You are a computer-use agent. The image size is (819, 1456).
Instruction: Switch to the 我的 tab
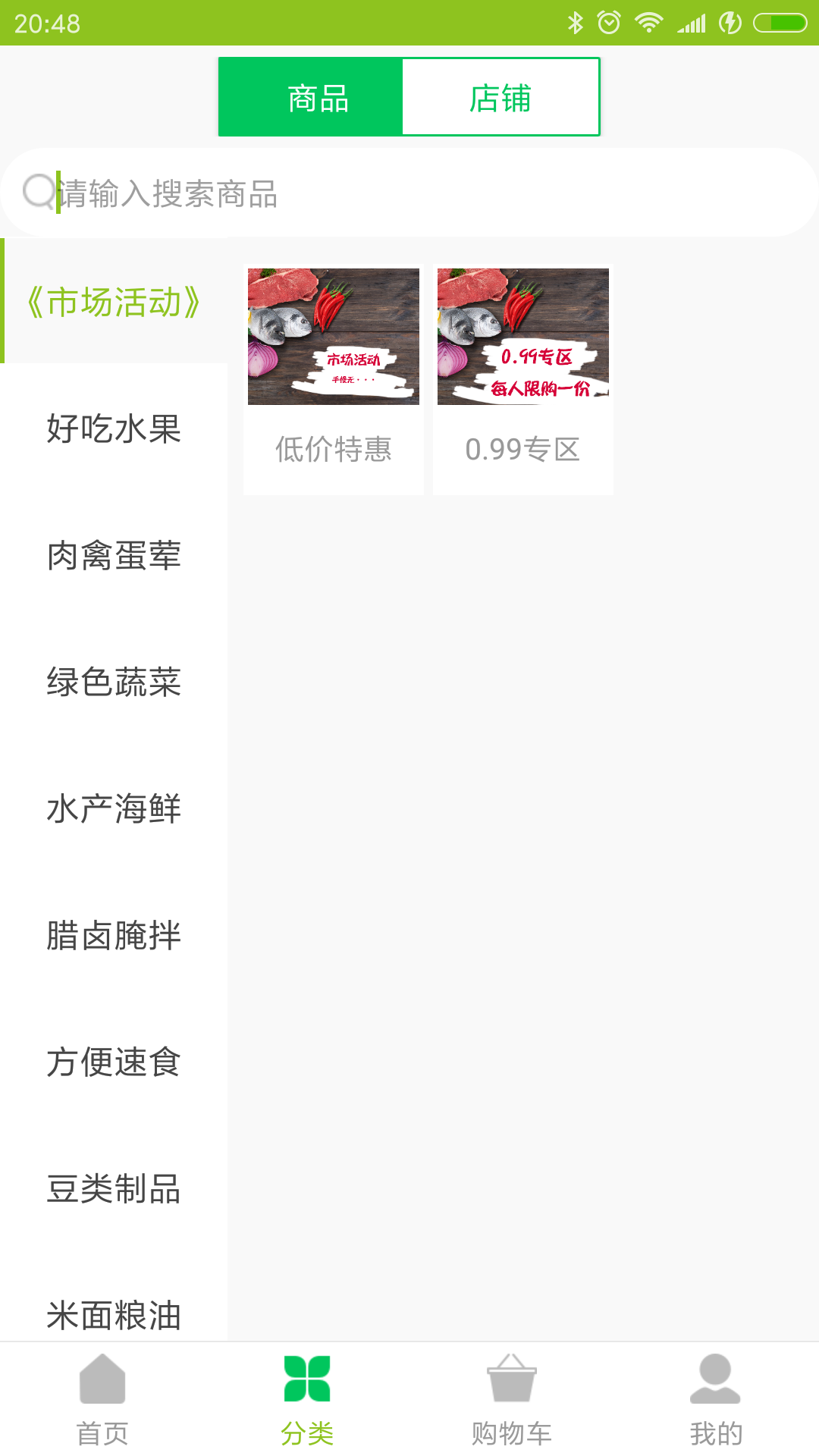tap(716, 1399)
